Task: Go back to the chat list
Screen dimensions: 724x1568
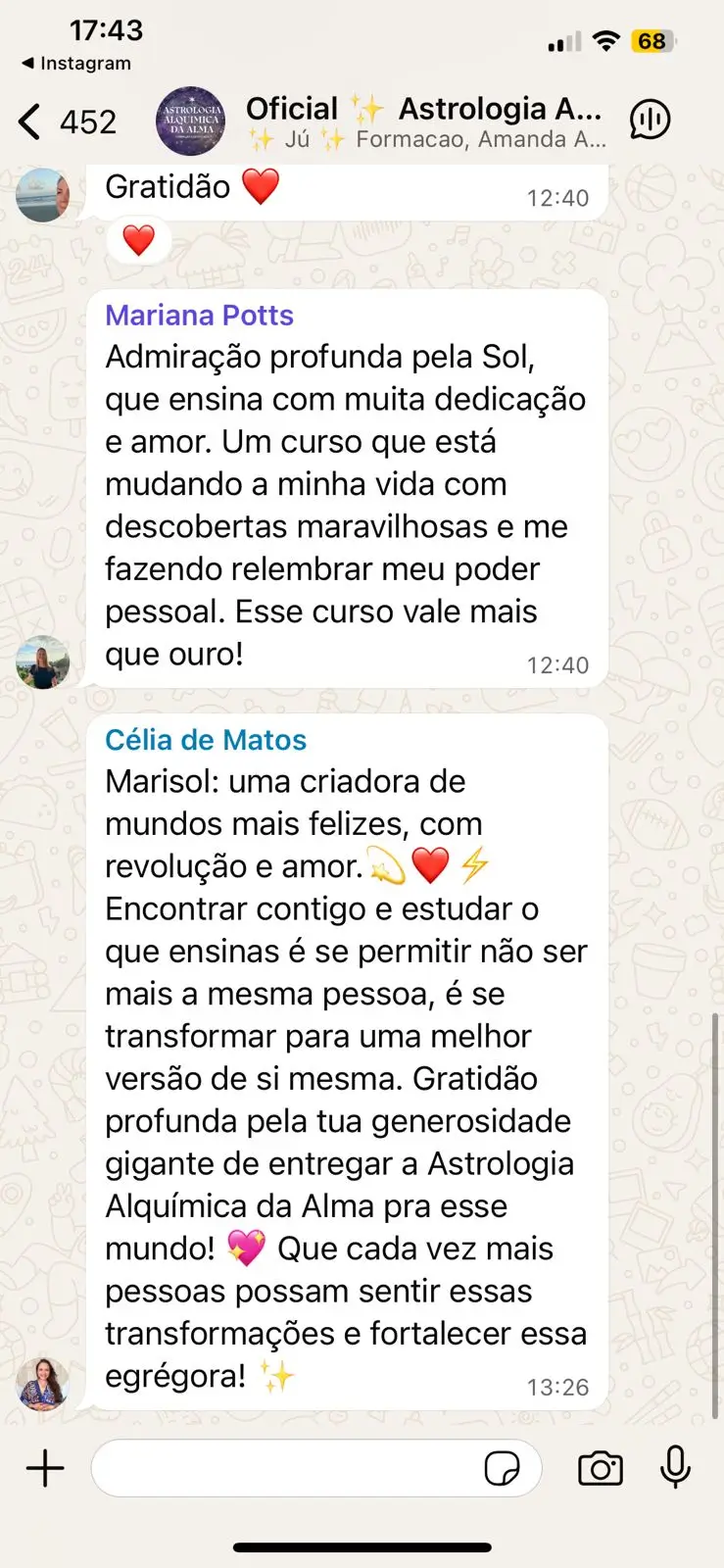Action: 31,122
